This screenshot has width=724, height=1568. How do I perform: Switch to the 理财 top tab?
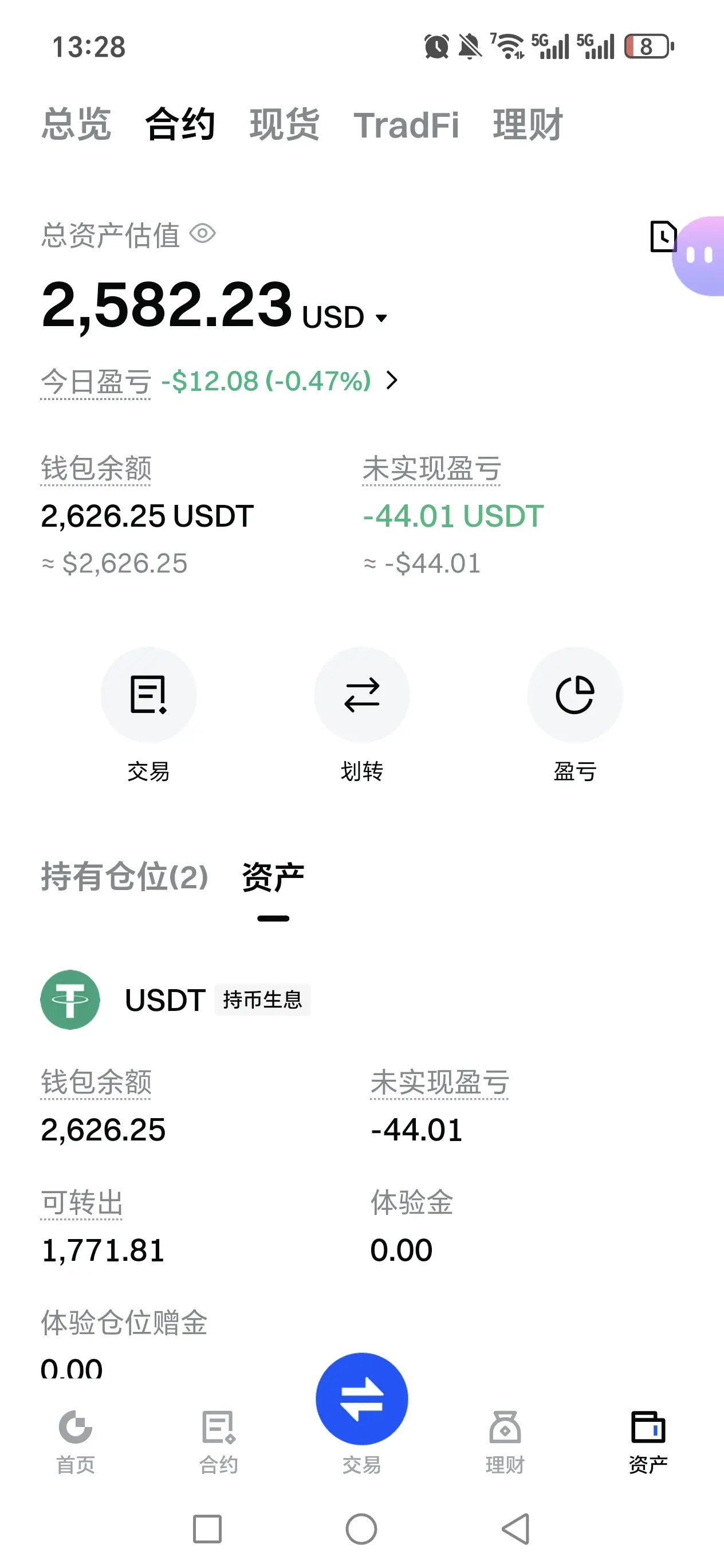(x=528, y=125)
